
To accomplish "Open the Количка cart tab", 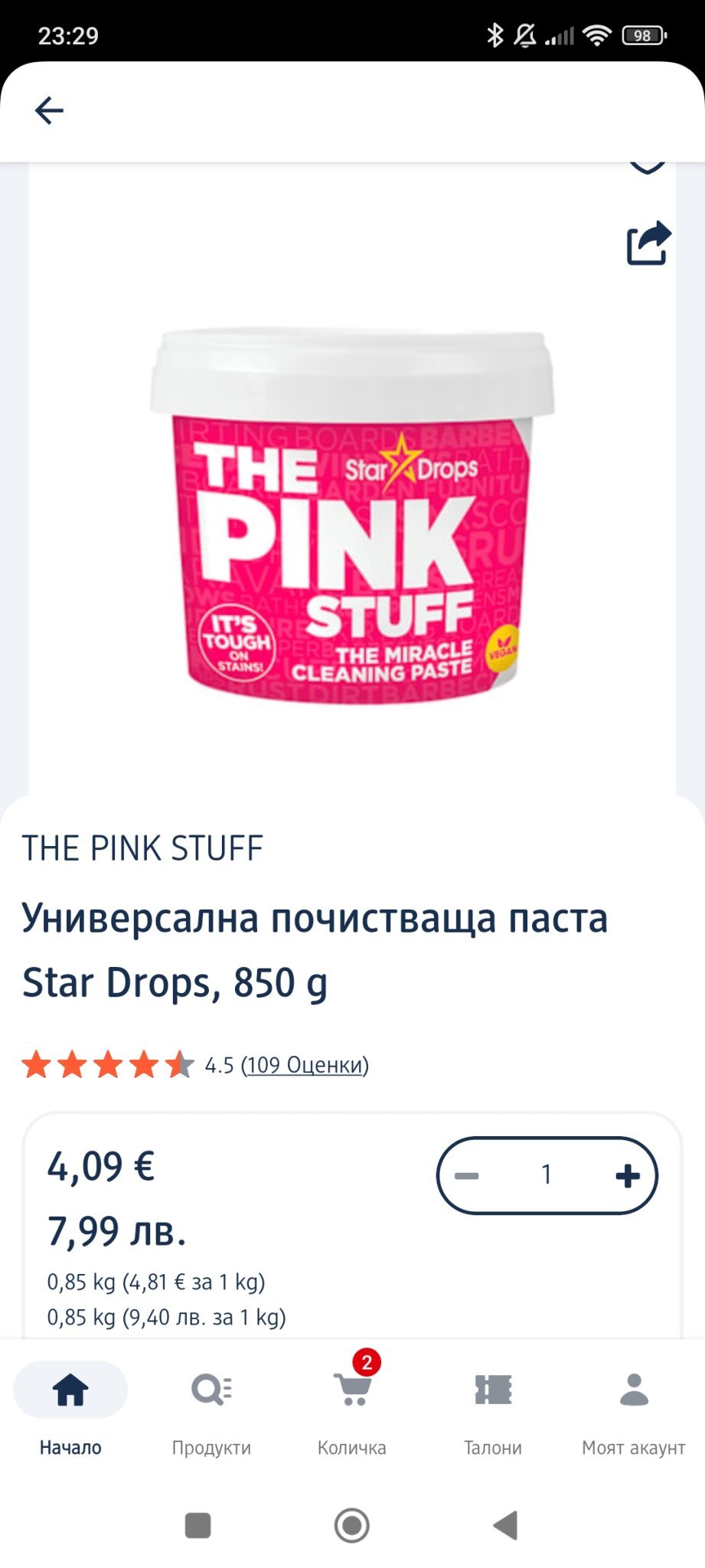I will tap(352, 1407).
